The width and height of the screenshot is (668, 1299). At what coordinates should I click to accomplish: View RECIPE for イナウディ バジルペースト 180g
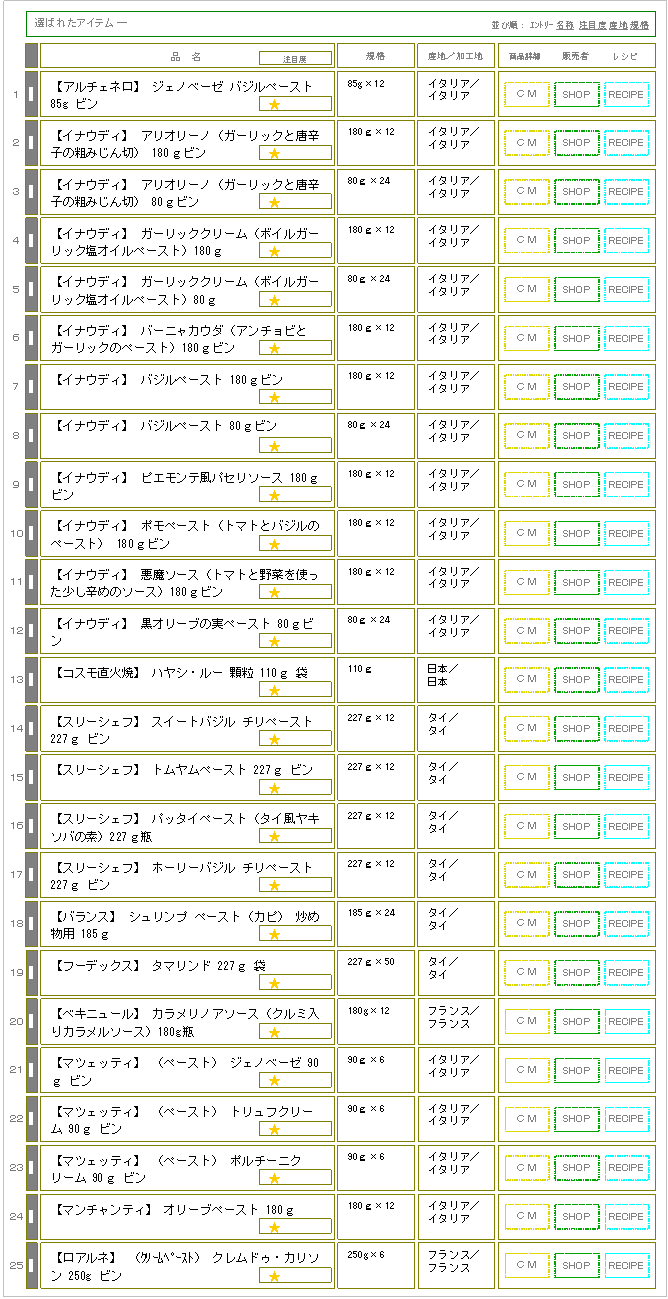pyautogui.click(x=627, y=387)
